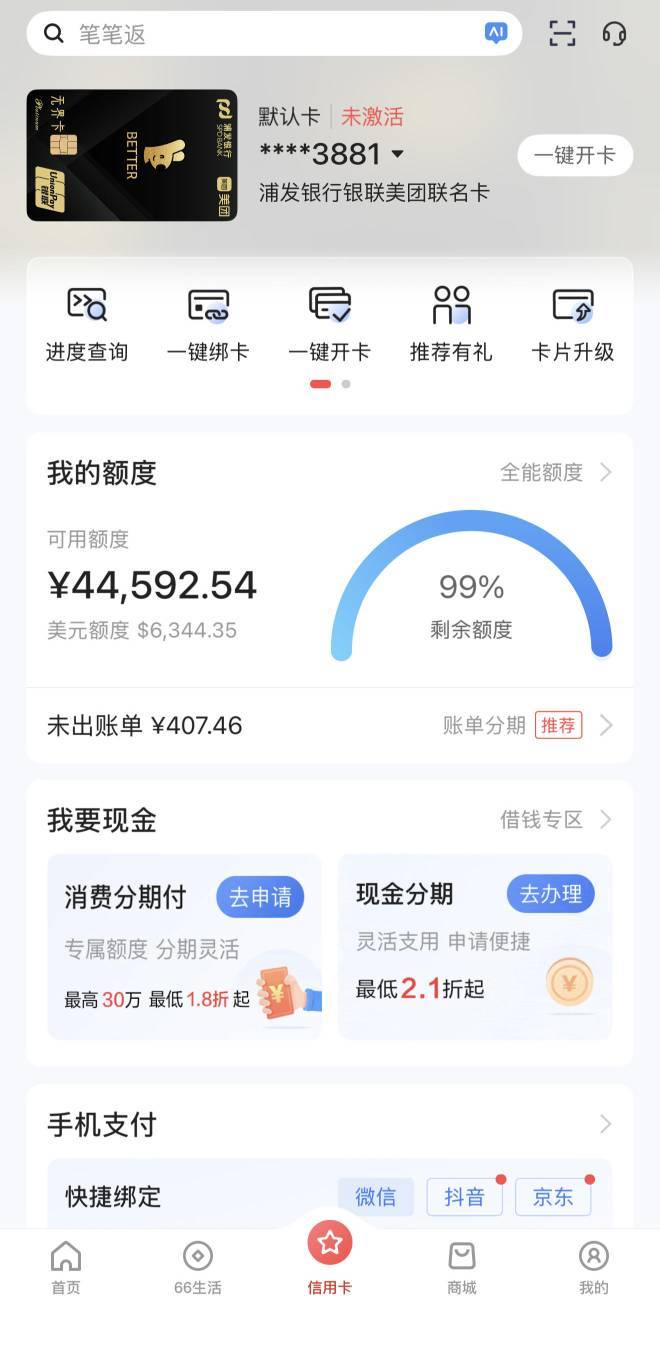Viewport: 660px width, 1354px height.
Task: Tap the 一键开卡 button beside the card
Action: point(574,155)
